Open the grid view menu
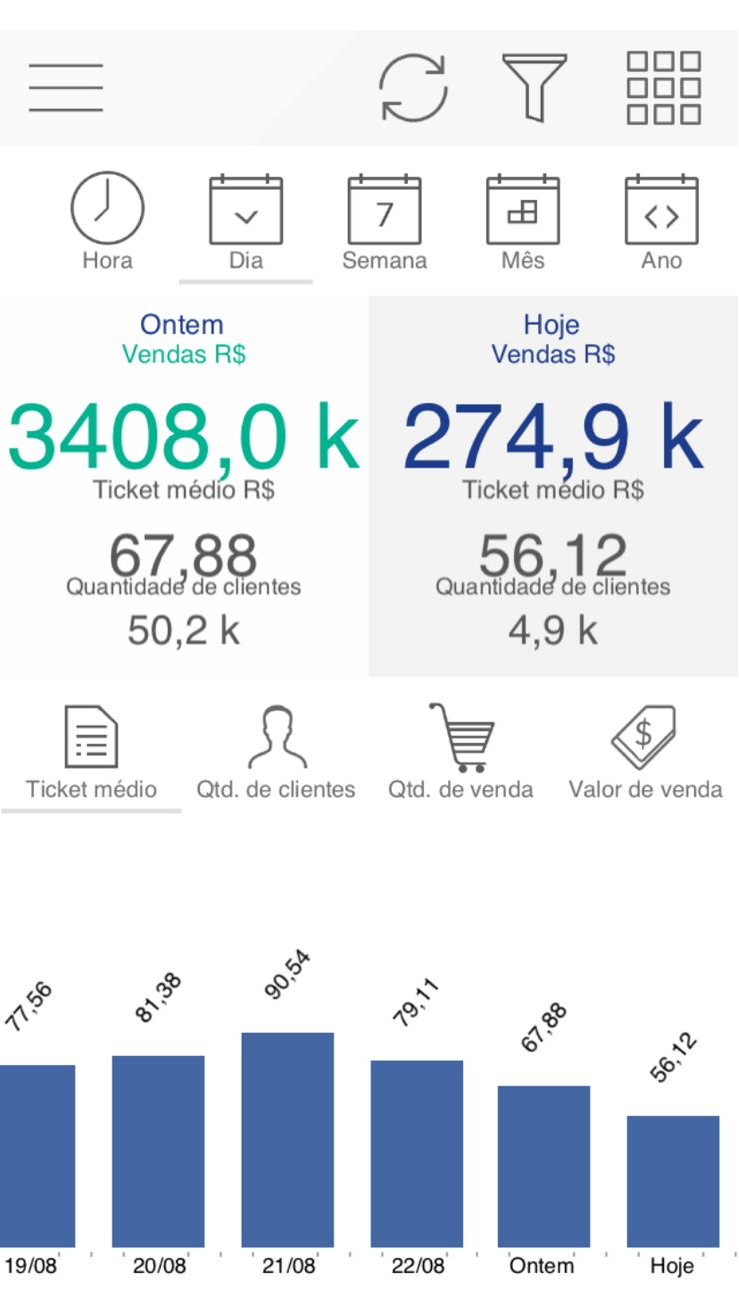The image size is (739, 1290). [x=664, y=87]
